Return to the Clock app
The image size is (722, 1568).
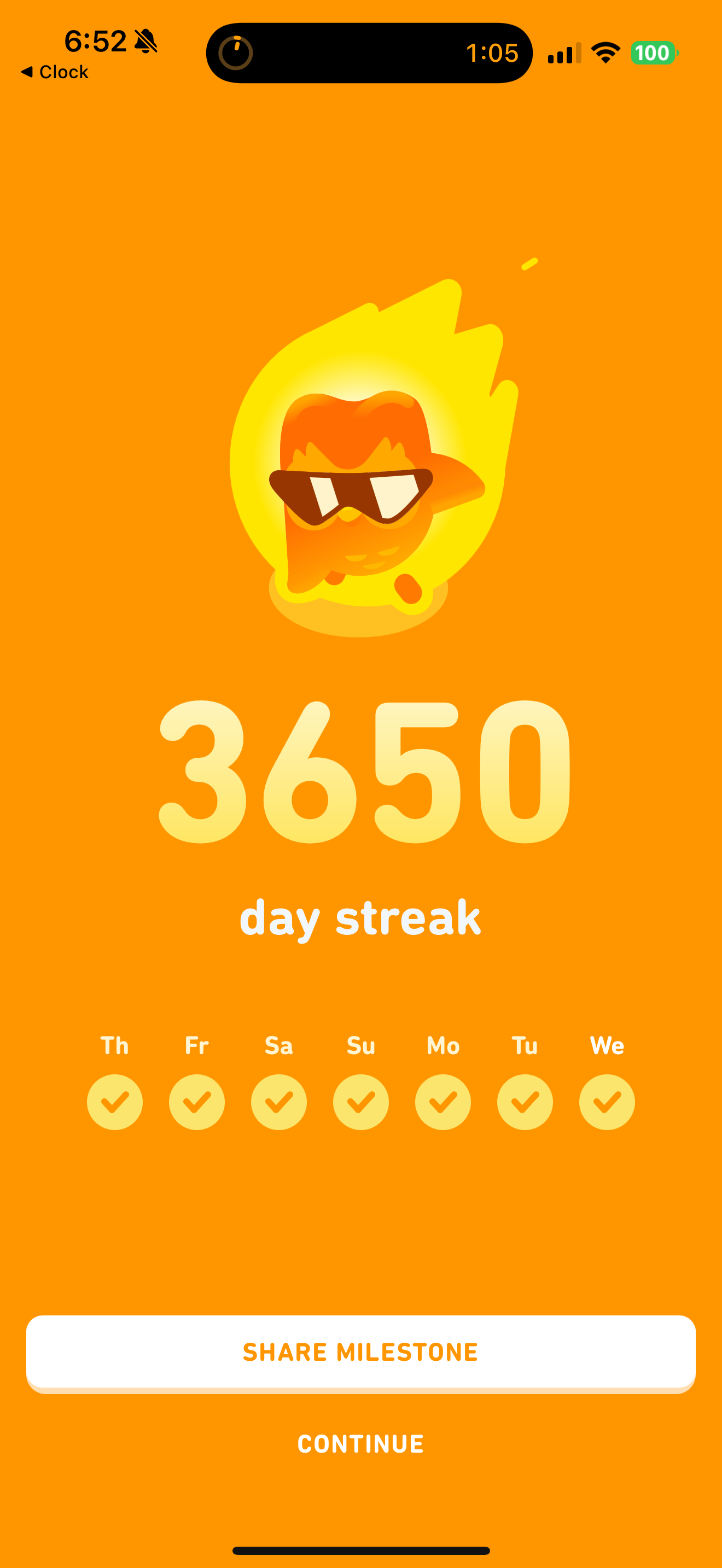point(55,72)
